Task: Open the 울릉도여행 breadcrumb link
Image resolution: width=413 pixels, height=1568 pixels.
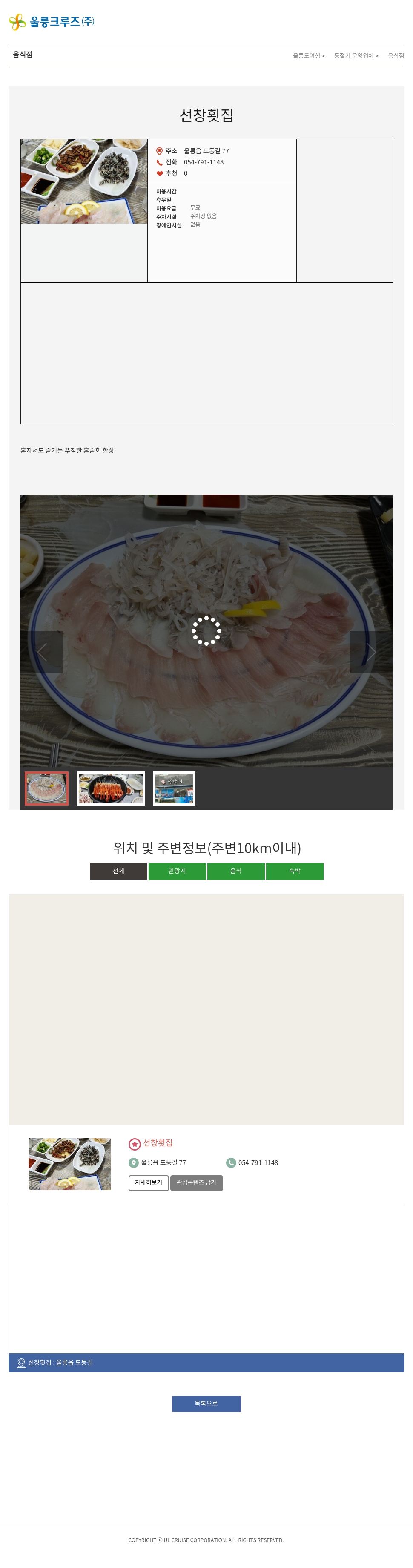Action: [308, 56]
